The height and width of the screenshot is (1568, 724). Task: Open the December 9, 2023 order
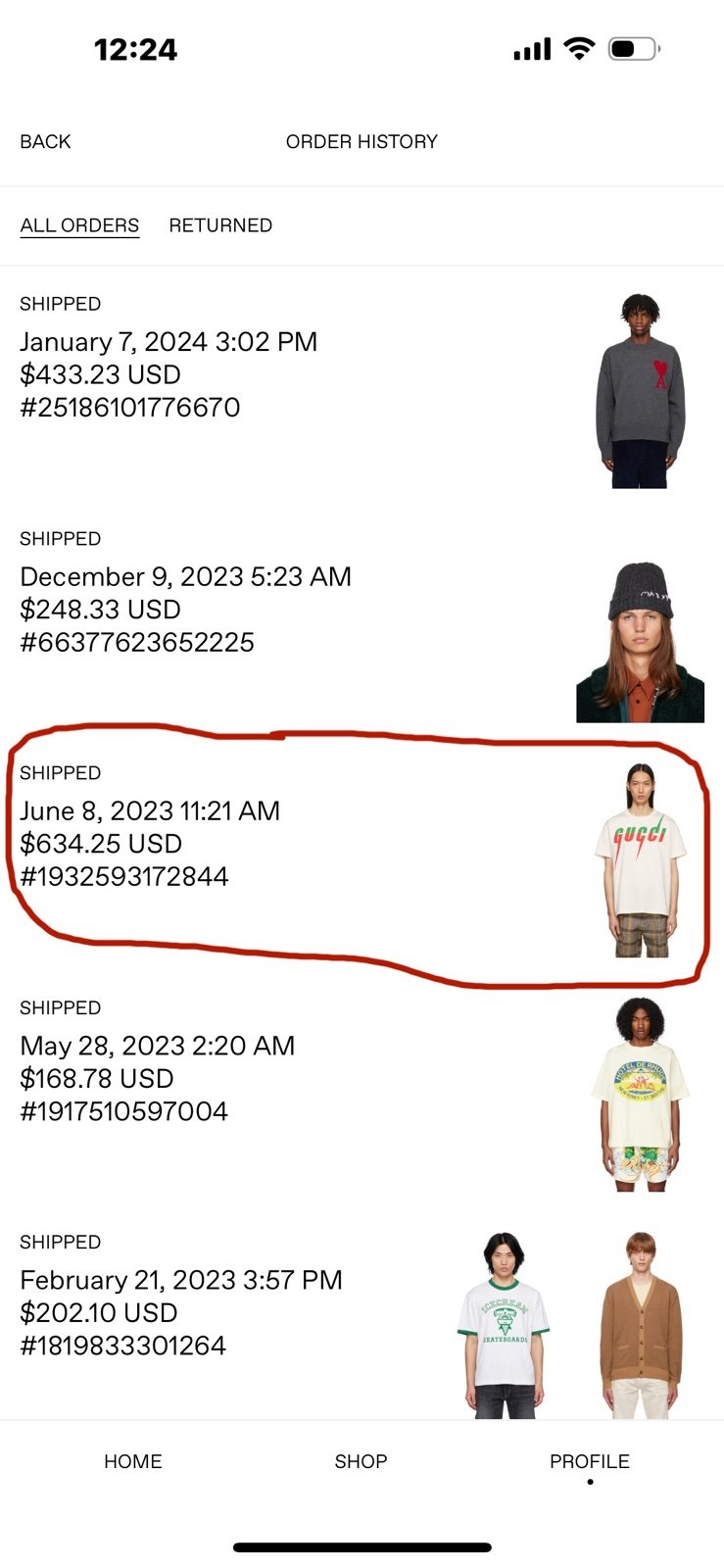pyautogui.click(x=362, y=618)
